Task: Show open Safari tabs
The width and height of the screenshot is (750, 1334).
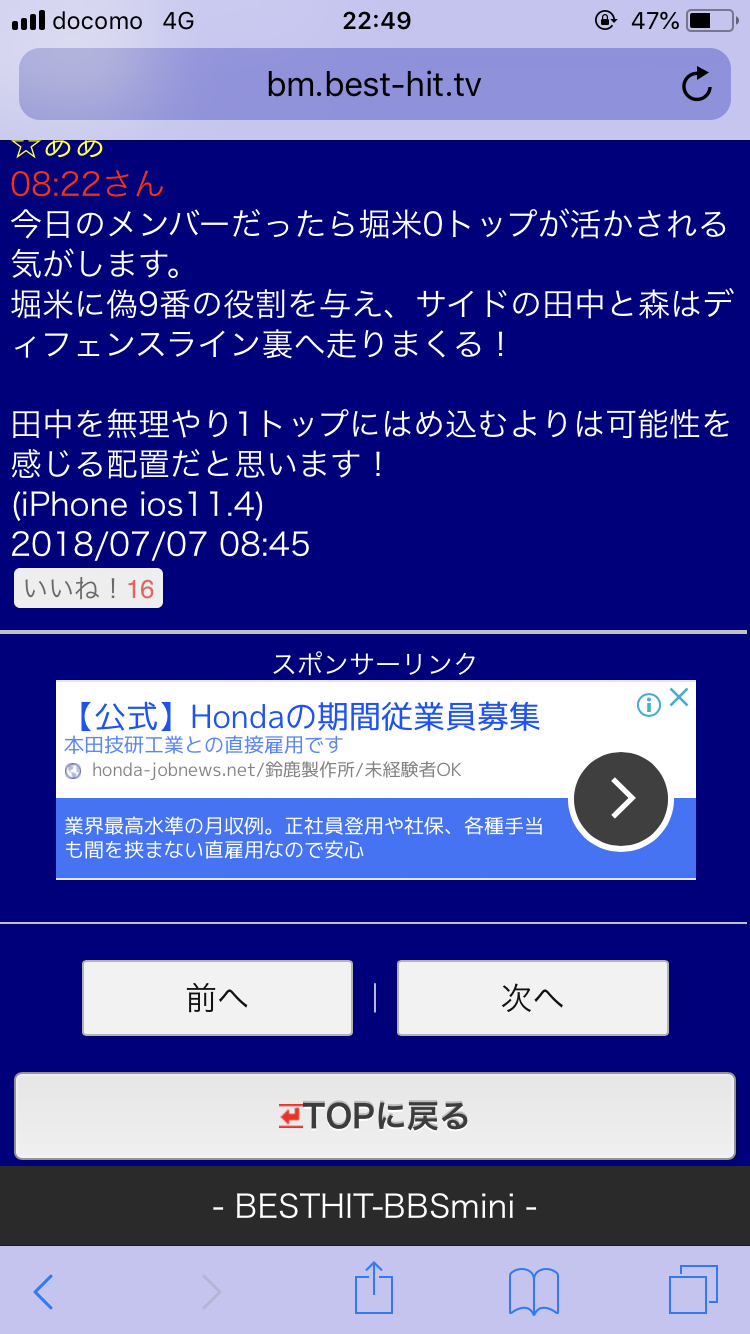Action: (693, 1291)
